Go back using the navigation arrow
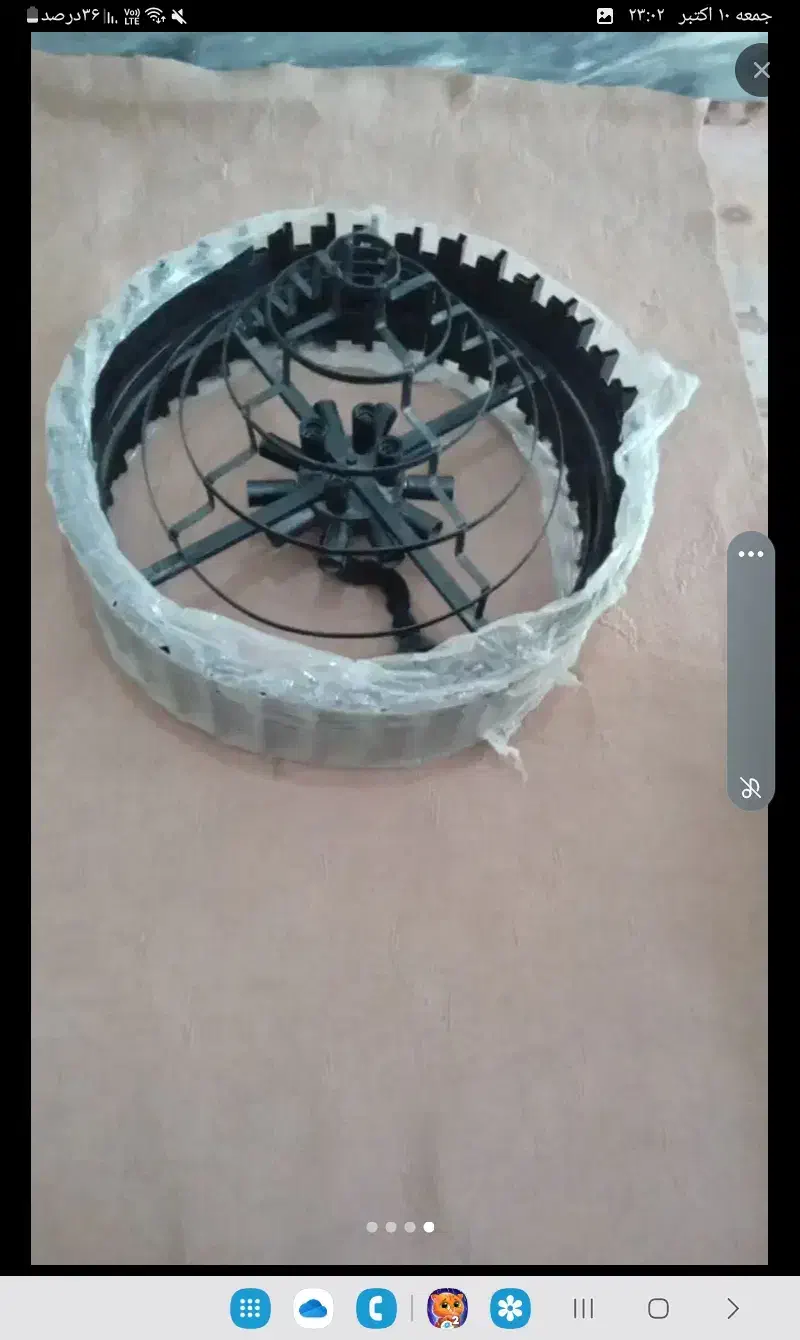Screen dimensions: 800x1340 [x=733, y=1308]
